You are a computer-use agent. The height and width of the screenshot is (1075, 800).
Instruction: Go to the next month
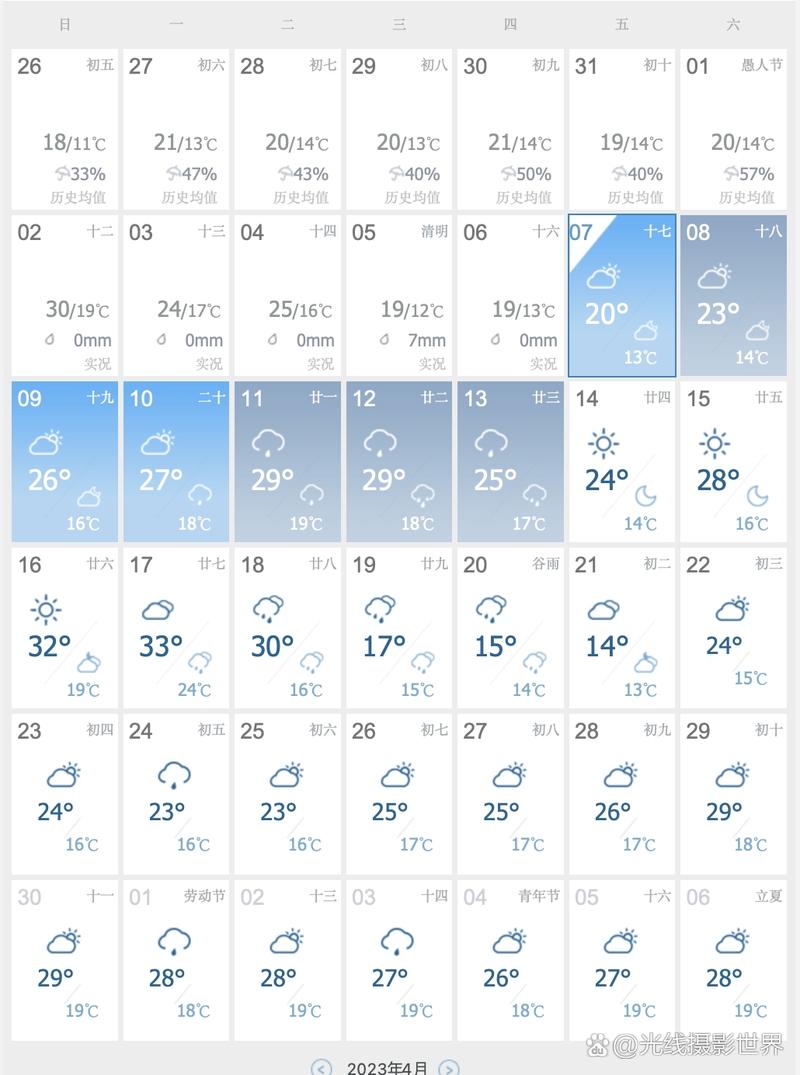pyautogui.click(x=450, y=1067)
